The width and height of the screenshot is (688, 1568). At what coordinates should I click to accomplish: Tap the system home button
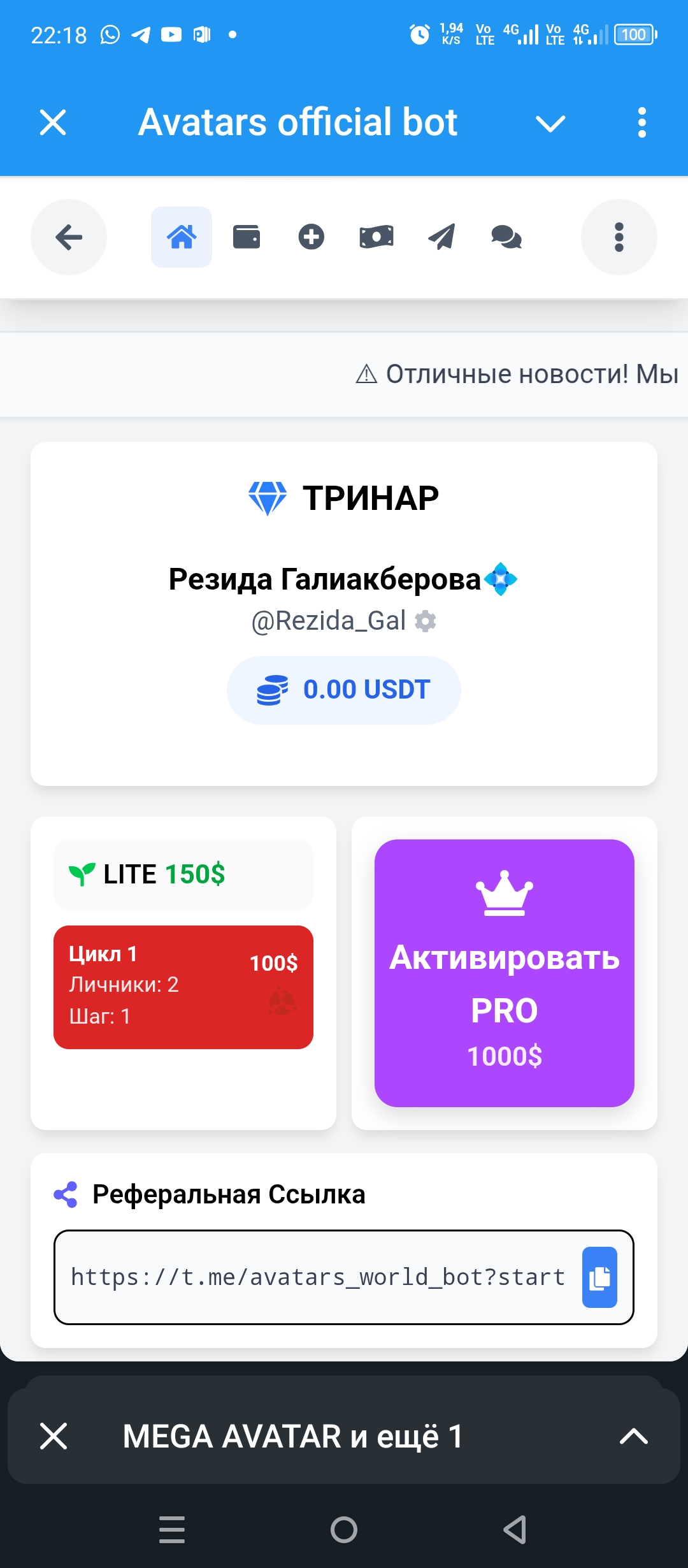(x=344, y=1529)
